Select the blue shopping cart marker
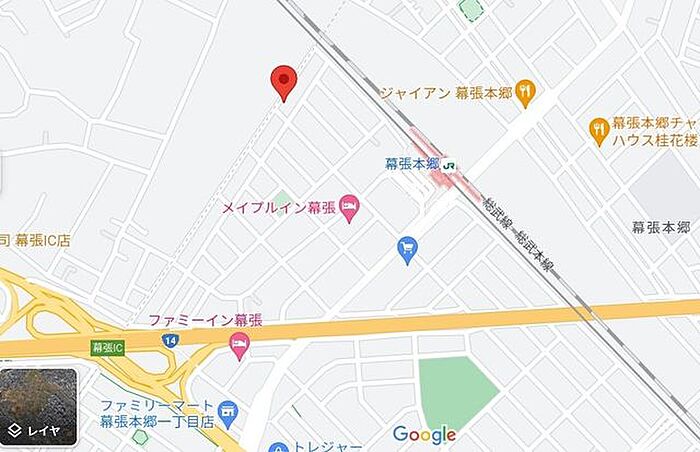The height and width of the screenshot is (452, 700). tap(407, 249)
